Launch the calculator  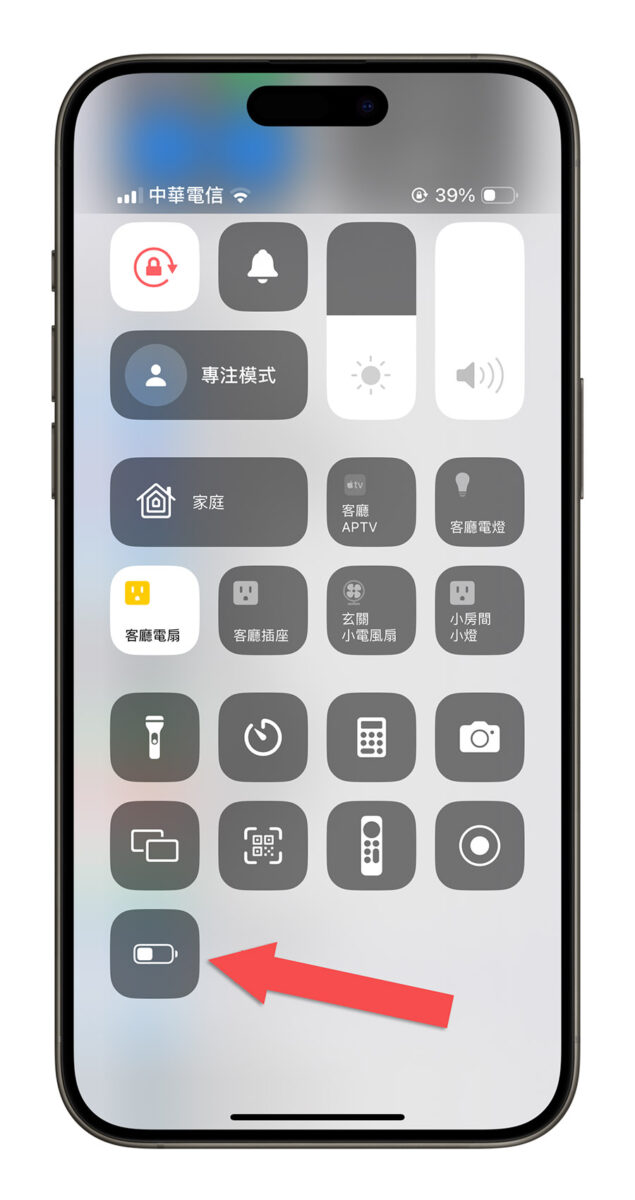(371, 738)
